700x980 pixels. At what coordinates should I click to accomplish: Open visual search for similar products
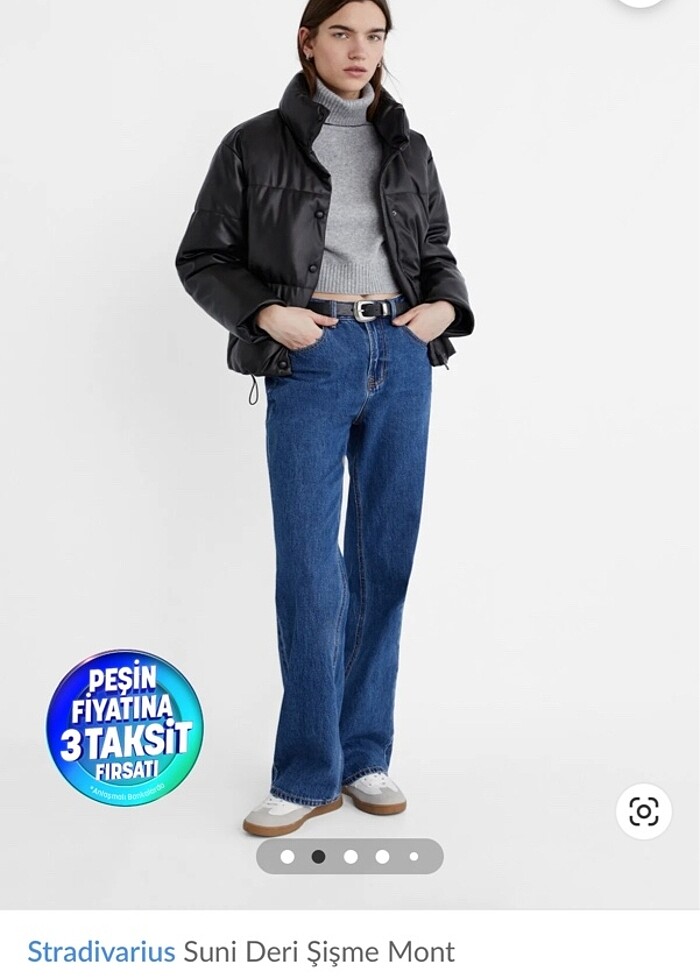pos(643,811)
